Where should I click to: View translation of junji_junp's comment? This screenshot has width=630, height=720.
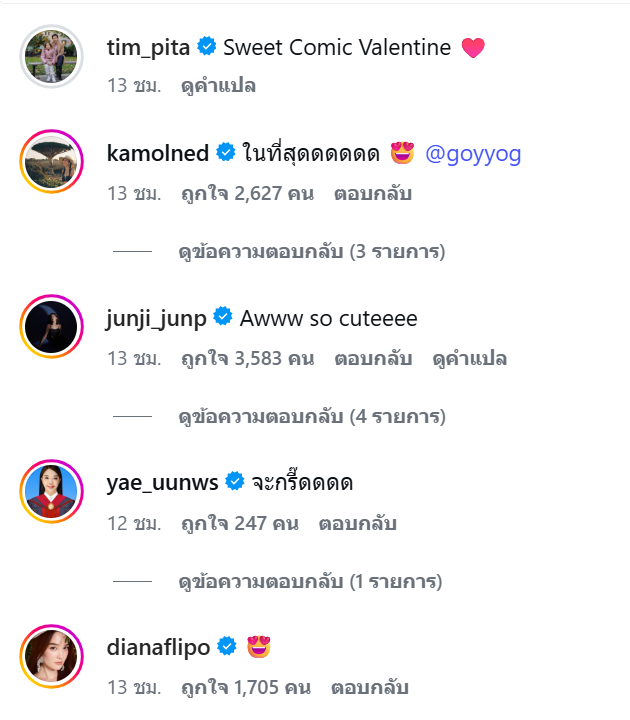coord(470,358)
